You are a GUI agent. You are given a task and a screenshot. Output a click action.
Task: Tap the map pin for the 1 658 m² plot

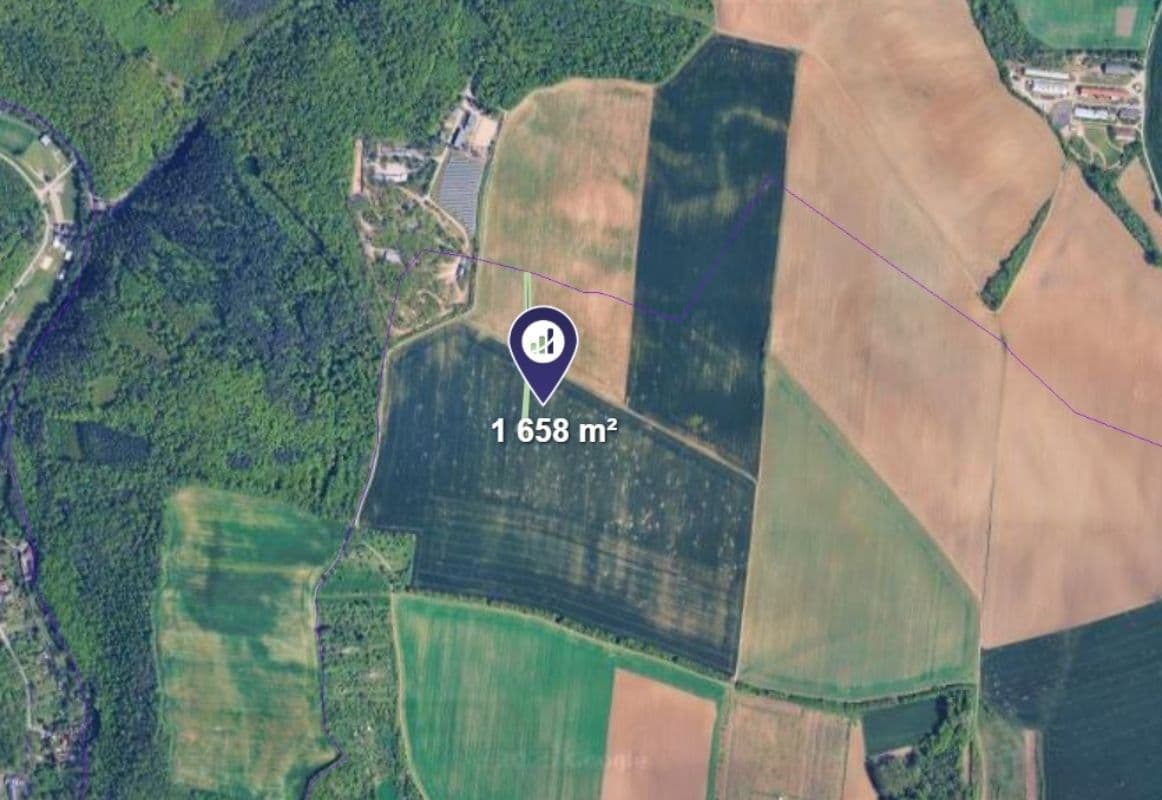click(x=543, y=346)
